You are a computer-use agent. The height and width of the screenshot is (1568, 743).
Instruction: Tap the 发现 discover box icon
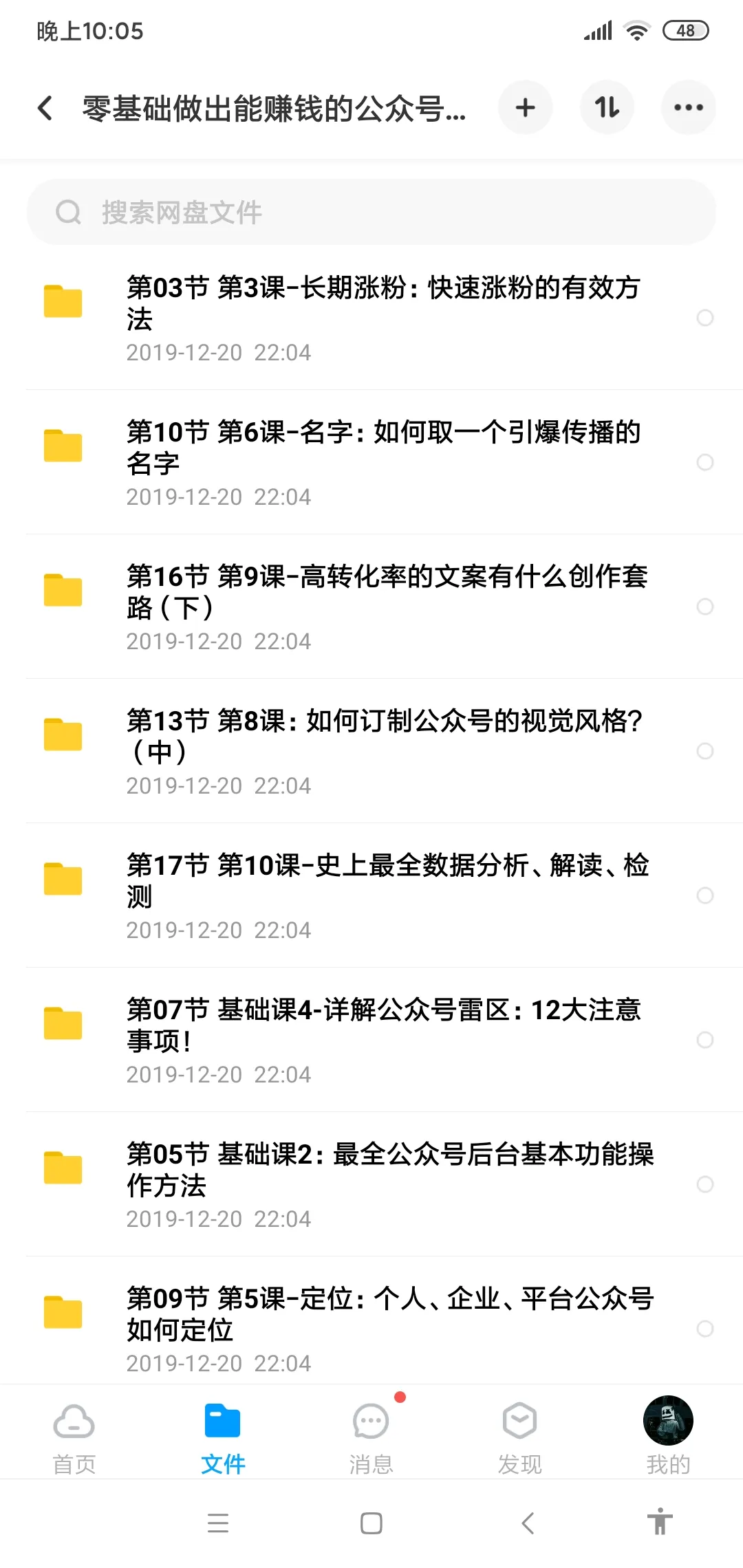[519, 1420]
